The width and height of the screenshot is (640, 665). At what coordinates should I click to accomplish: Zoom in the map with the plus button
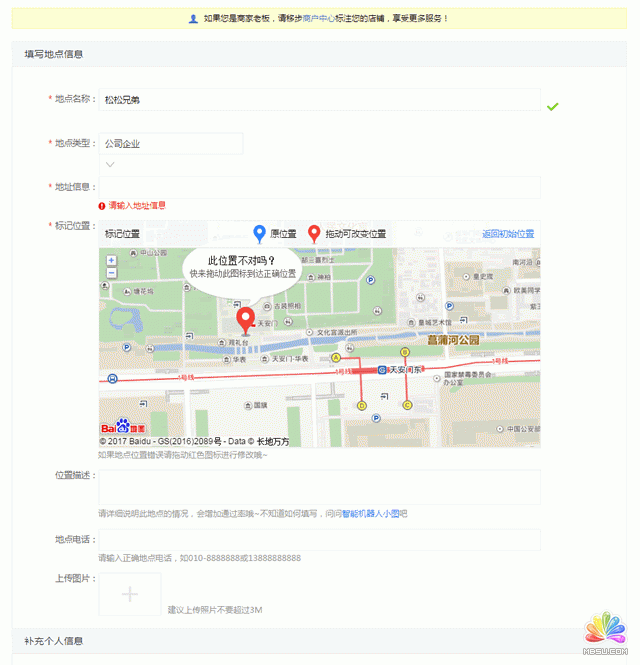pyautogui.click(x=111, y=260)
